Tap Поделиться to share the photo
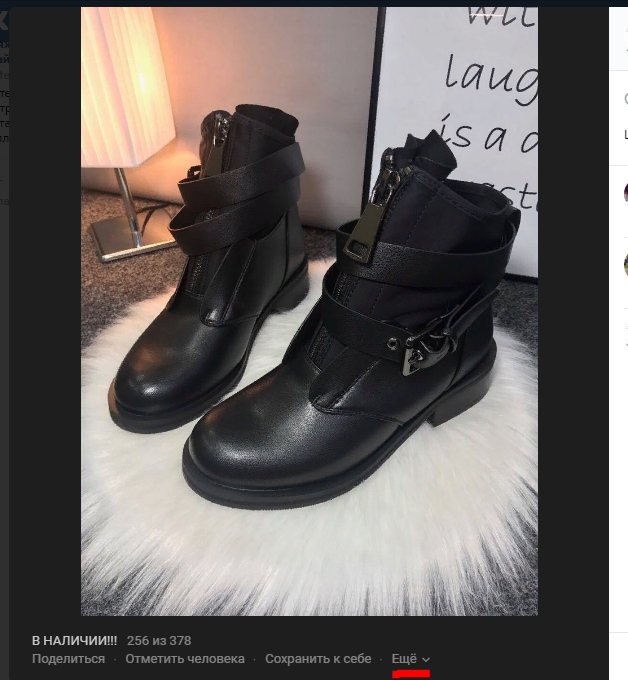The height and width of the screenshot is (680, 628). coord(68,659)
